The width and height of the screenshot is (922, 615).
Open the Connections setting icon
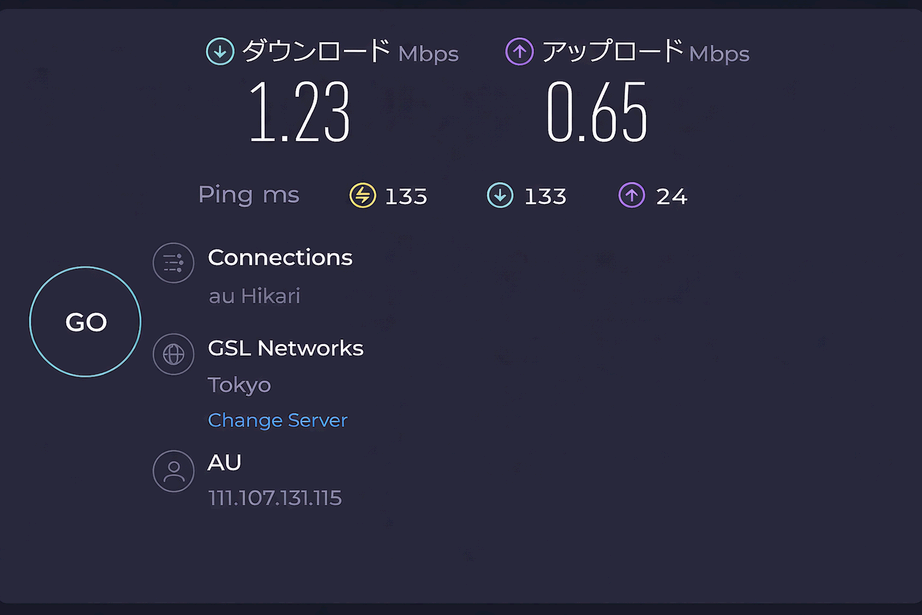(173, 263)
